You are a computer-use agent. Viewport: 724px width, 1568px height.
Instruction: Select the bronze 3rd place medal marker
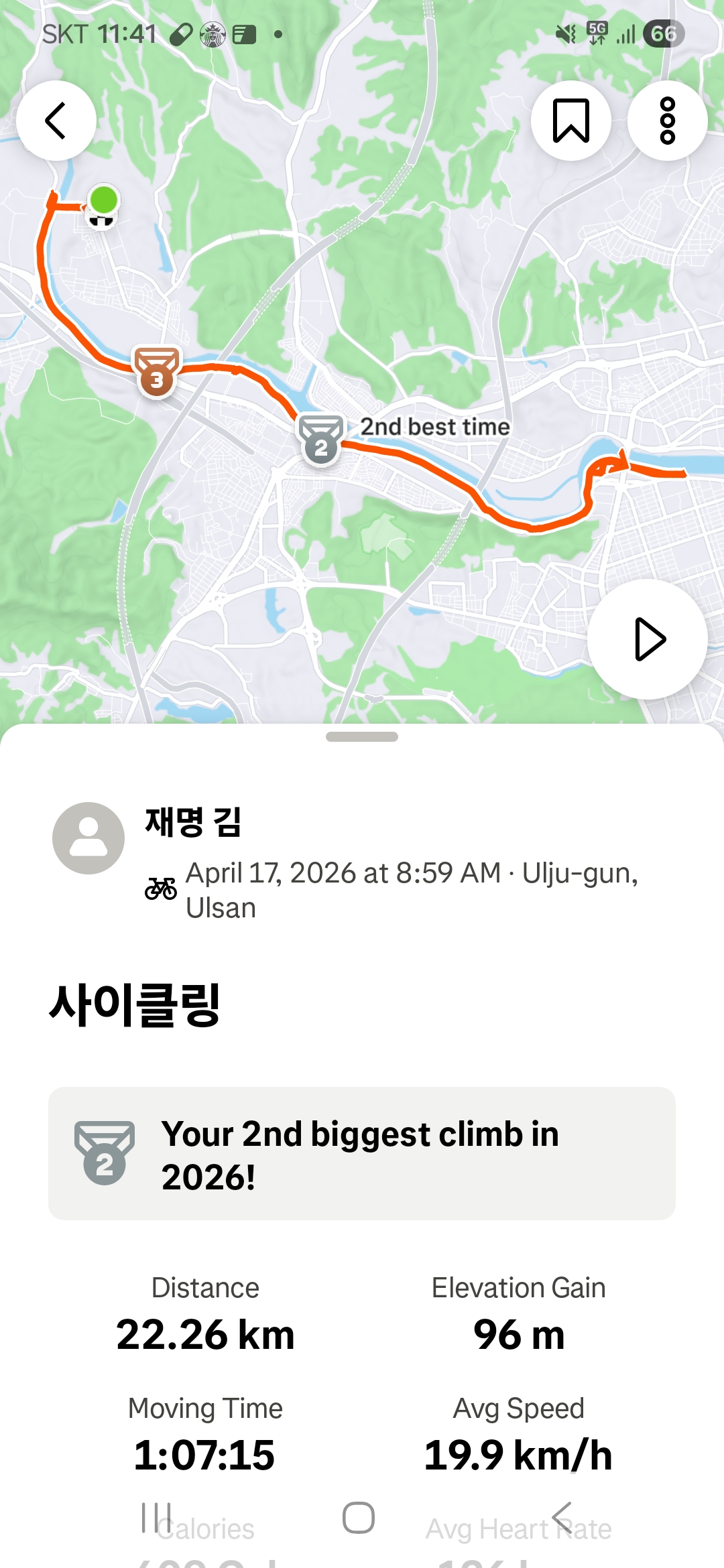[157, 372]
